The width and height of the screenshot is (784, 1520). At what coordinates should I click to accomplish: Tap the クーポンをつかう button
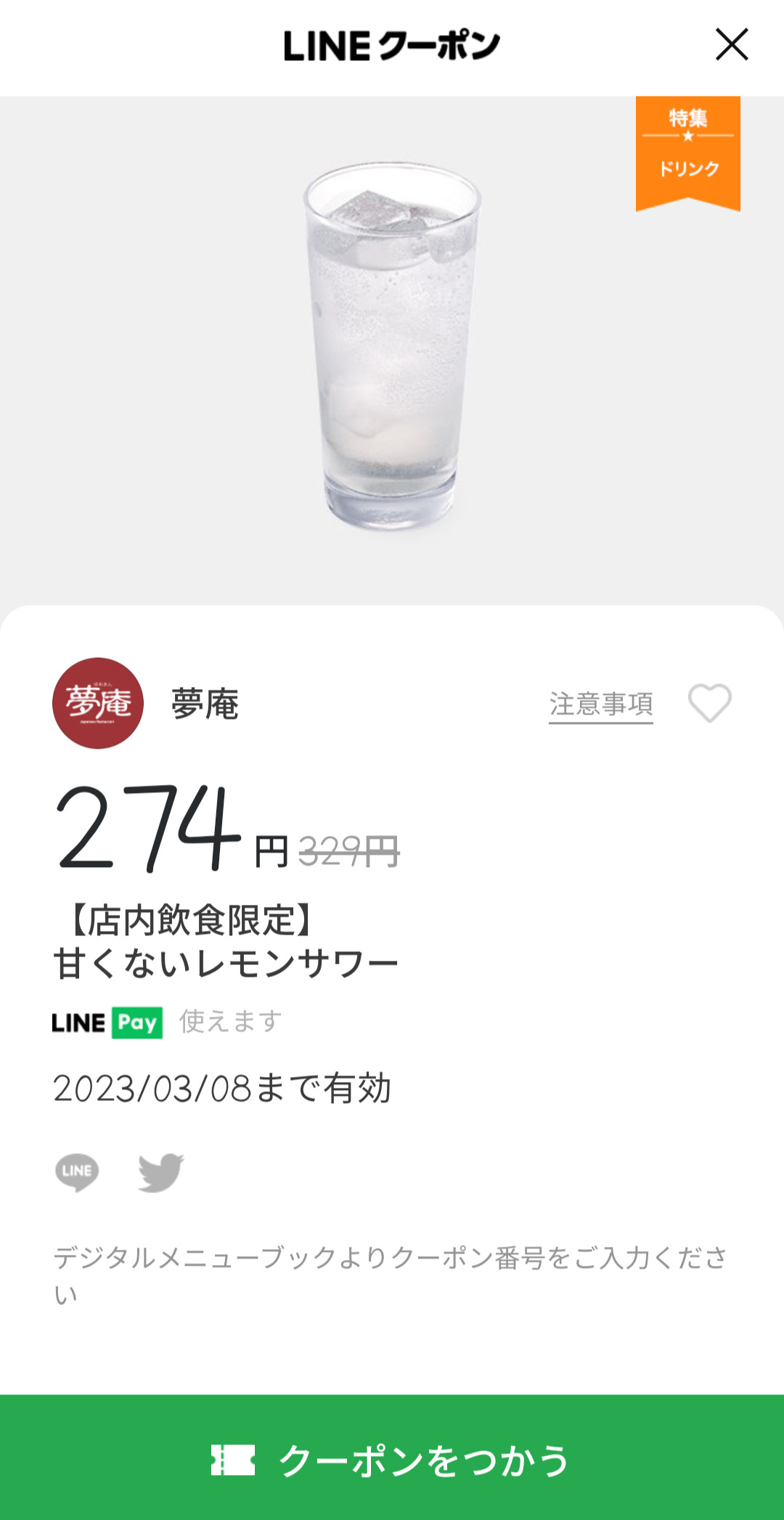pyautogui.click(x=392, y=1459)
